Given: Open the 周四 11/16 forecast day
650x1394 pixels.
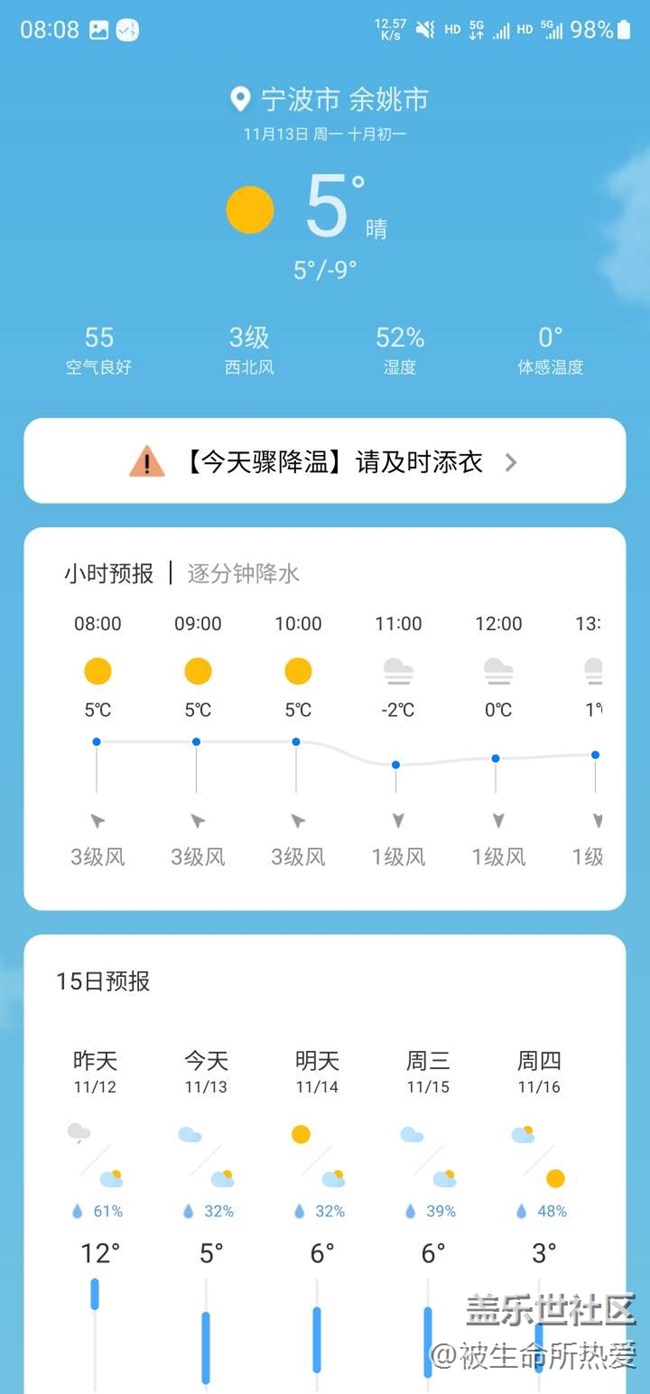Looking at the screenshot, I should [x=539, y=1070].
